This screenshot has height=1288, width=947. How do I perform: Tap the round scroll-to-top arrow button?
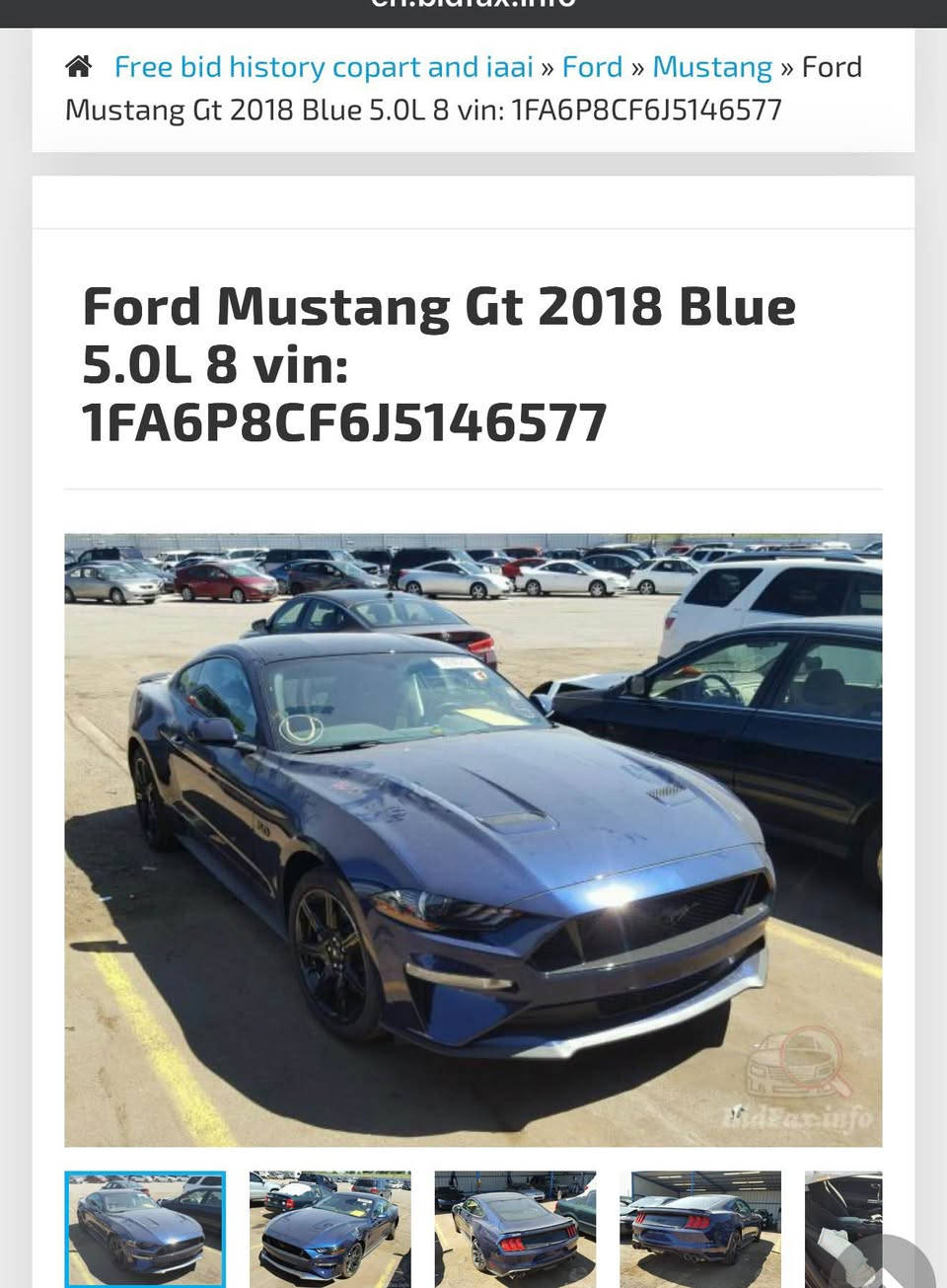[883, 1268]
